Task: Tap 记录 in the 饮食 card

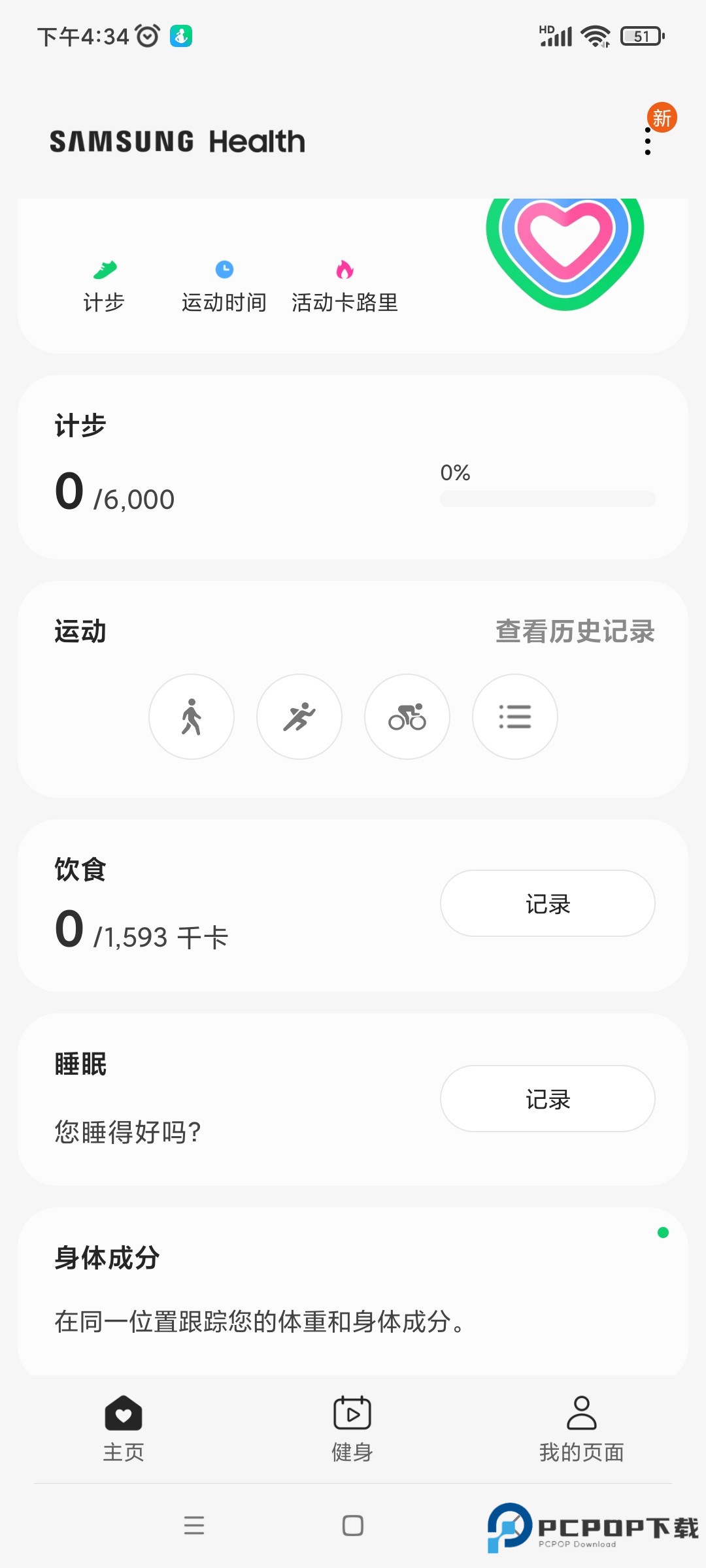Action: (548, 904)
